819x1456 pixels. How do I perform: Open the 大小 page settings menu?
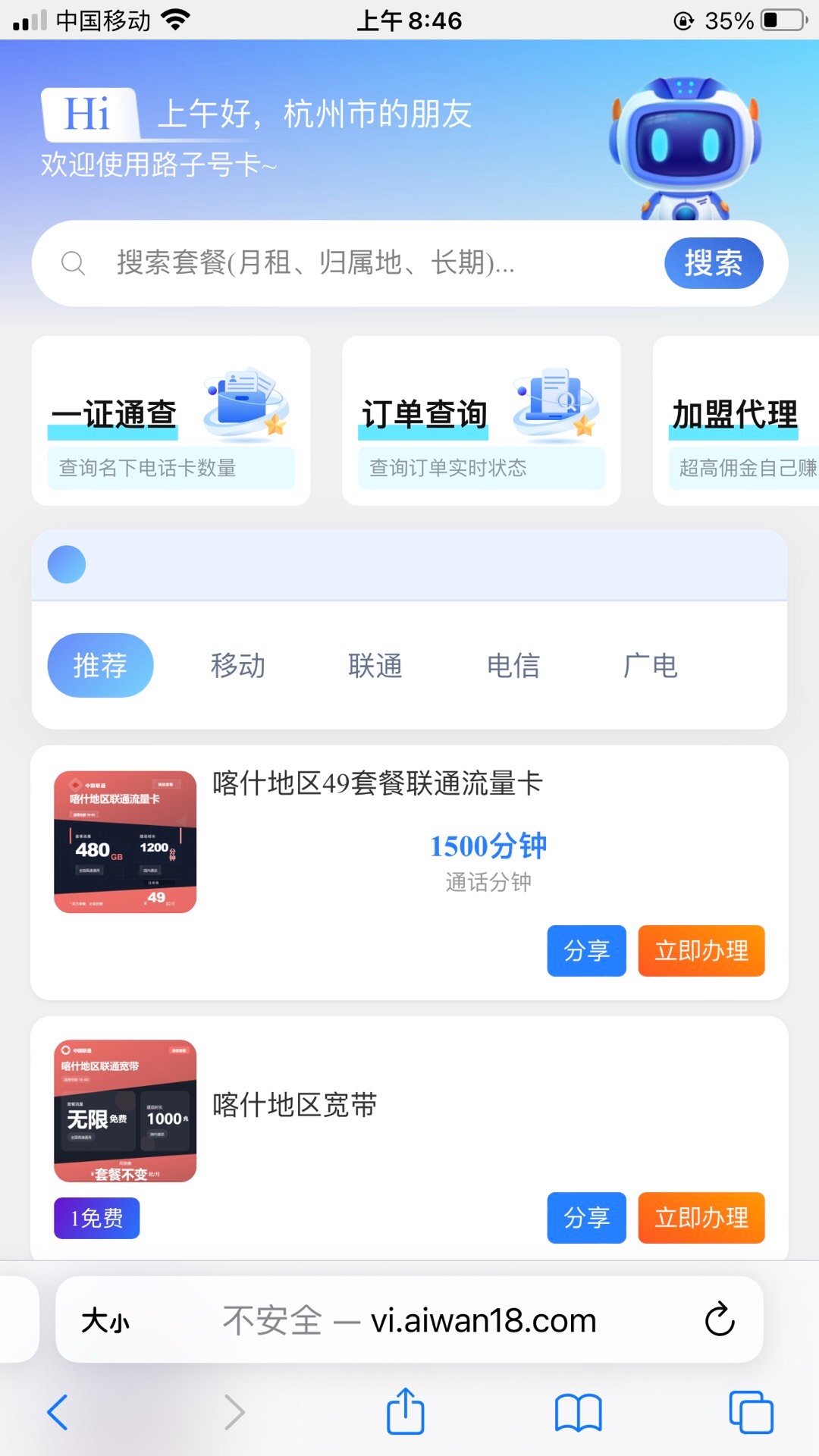tap(105, 1320)
